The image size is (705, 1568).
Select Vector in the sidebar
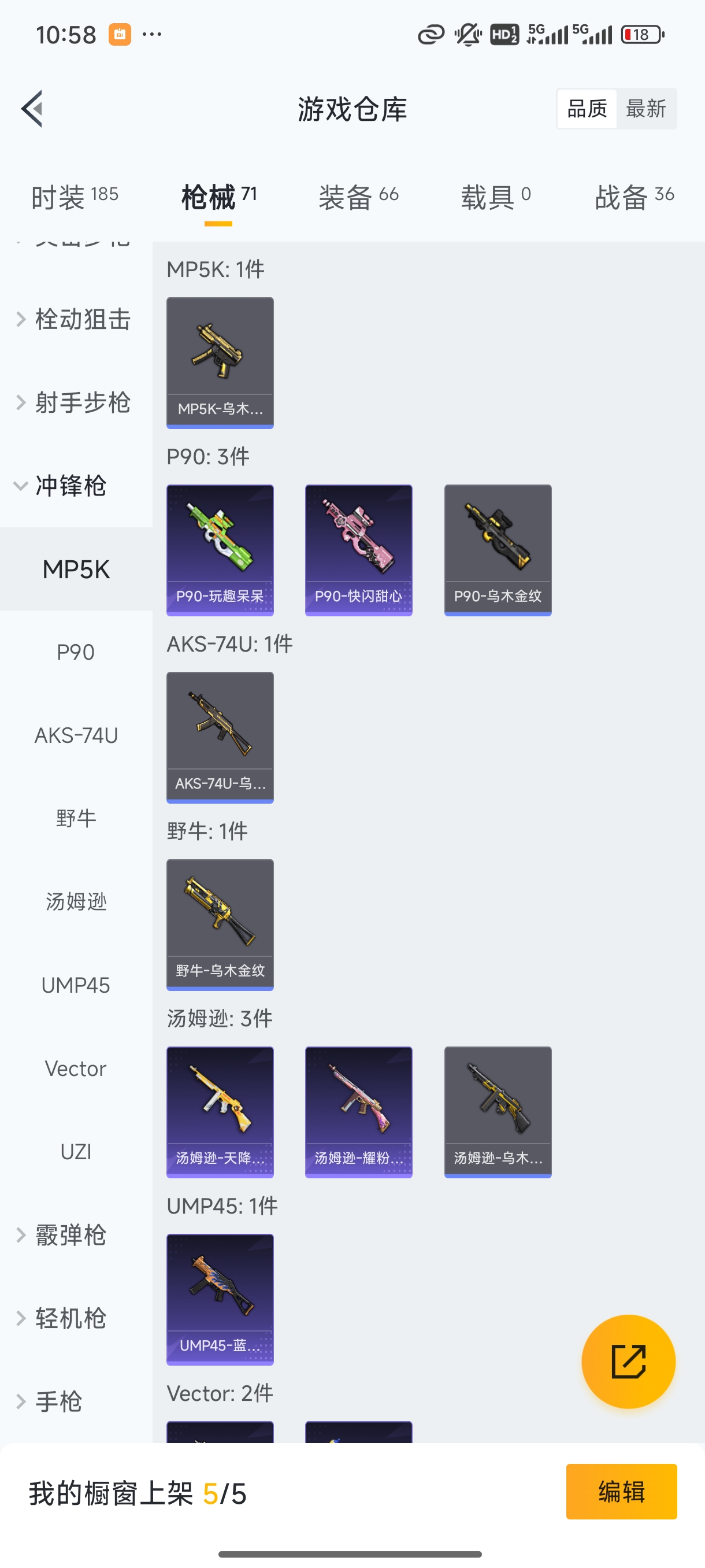coord(76,1069)
